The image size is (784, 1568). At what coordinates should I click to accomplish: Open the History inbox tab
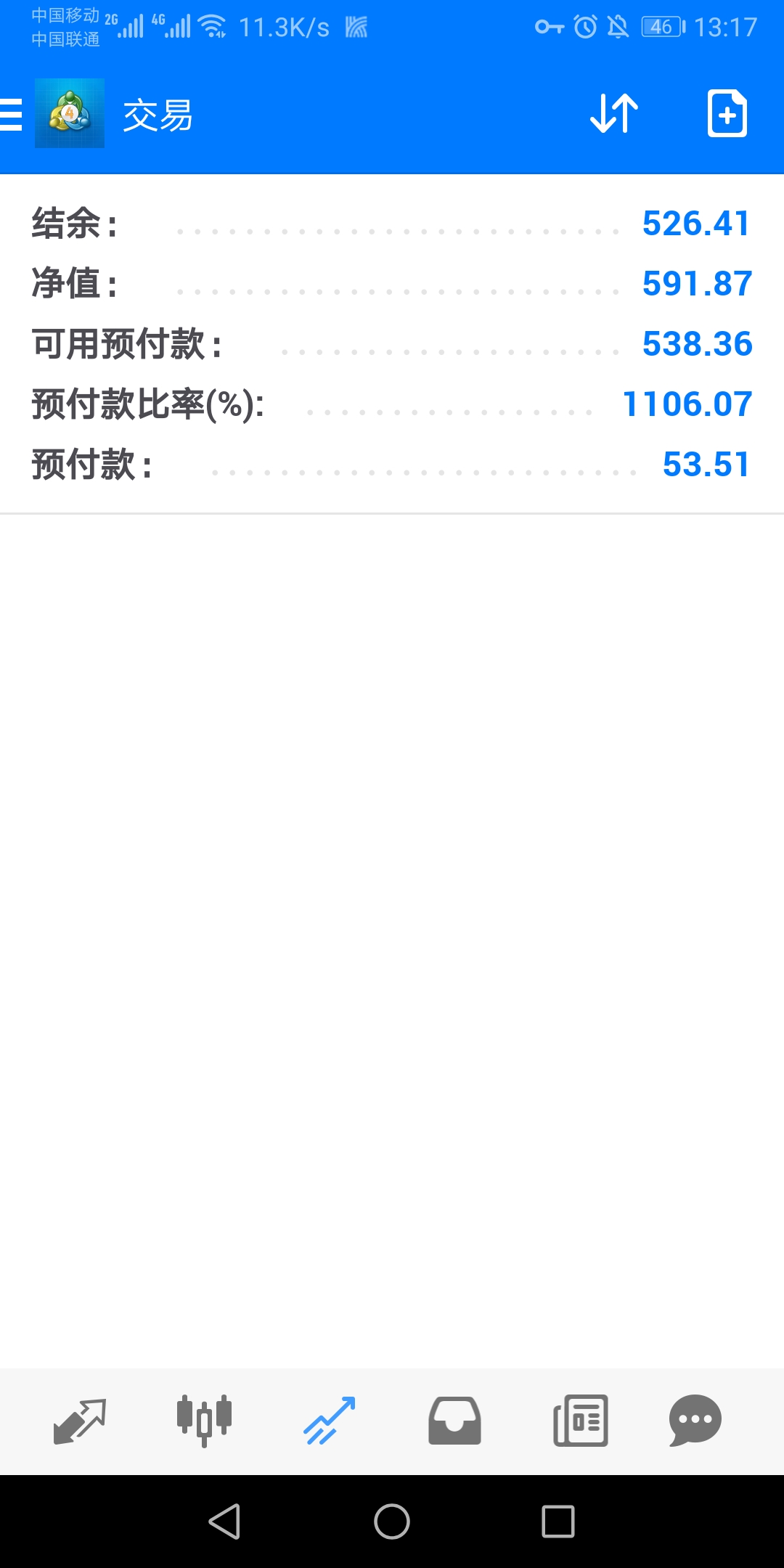click(454, 1421)
